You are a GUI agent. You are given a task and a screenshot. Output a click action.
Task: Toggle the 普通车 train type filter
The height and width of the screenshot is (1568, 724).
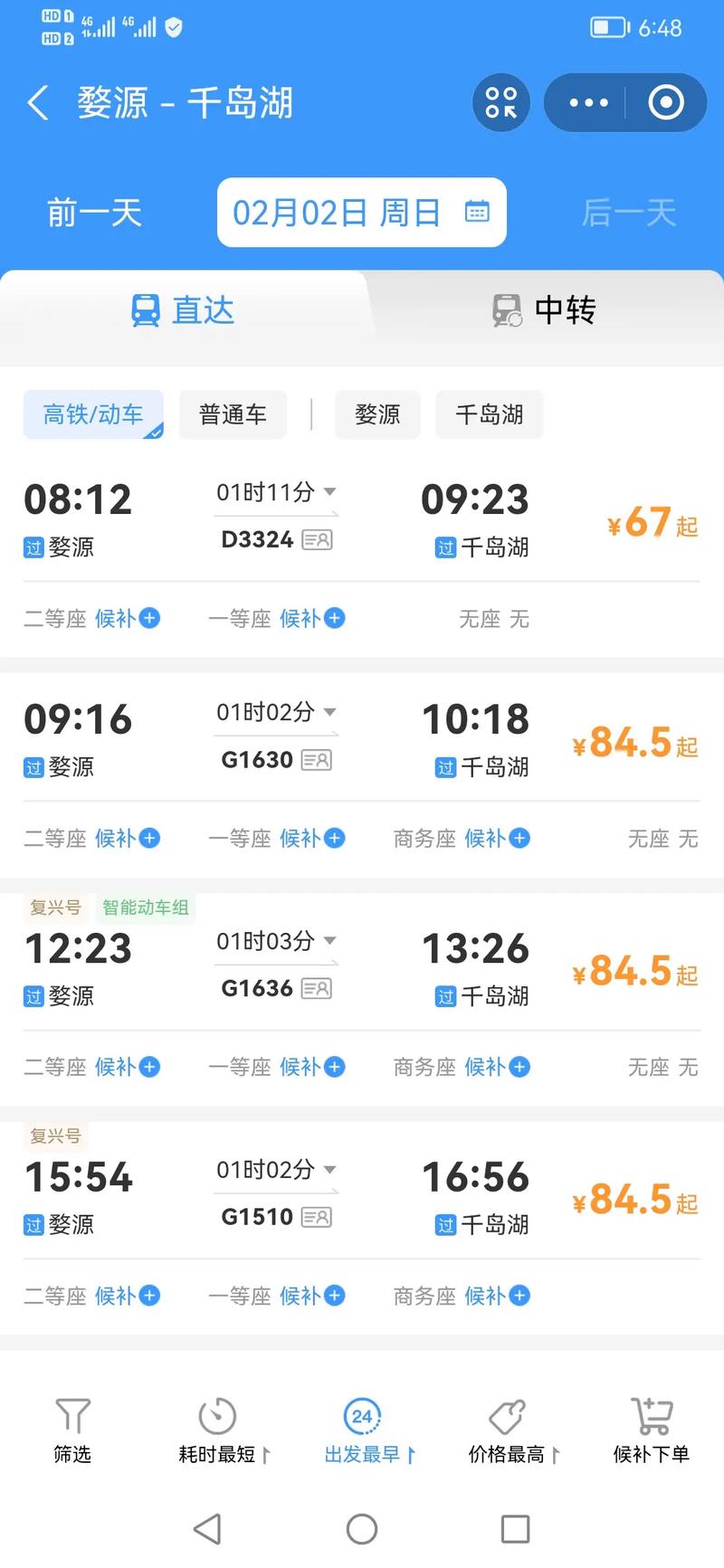tap(233, 414)
